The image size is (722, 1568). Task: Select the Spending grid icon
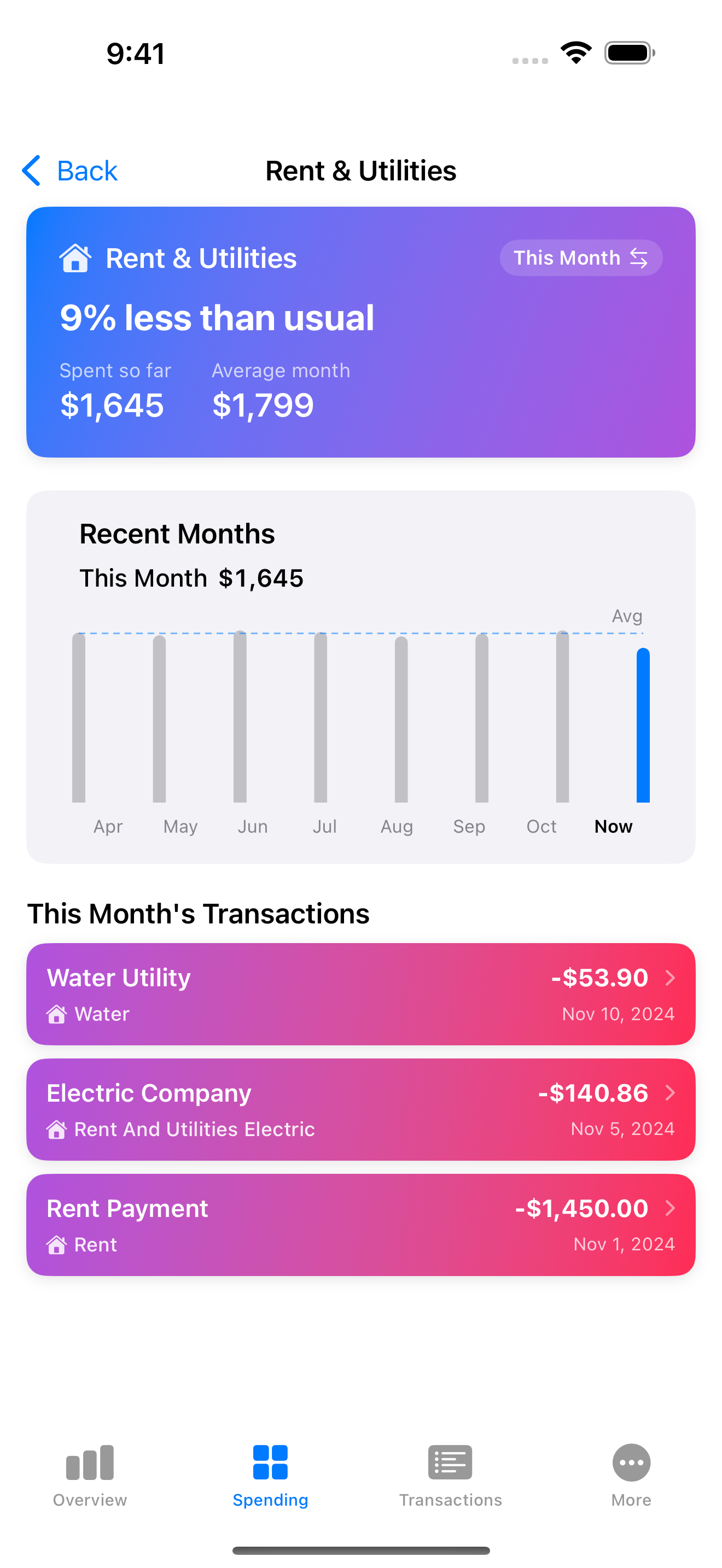click(270, 1462)
